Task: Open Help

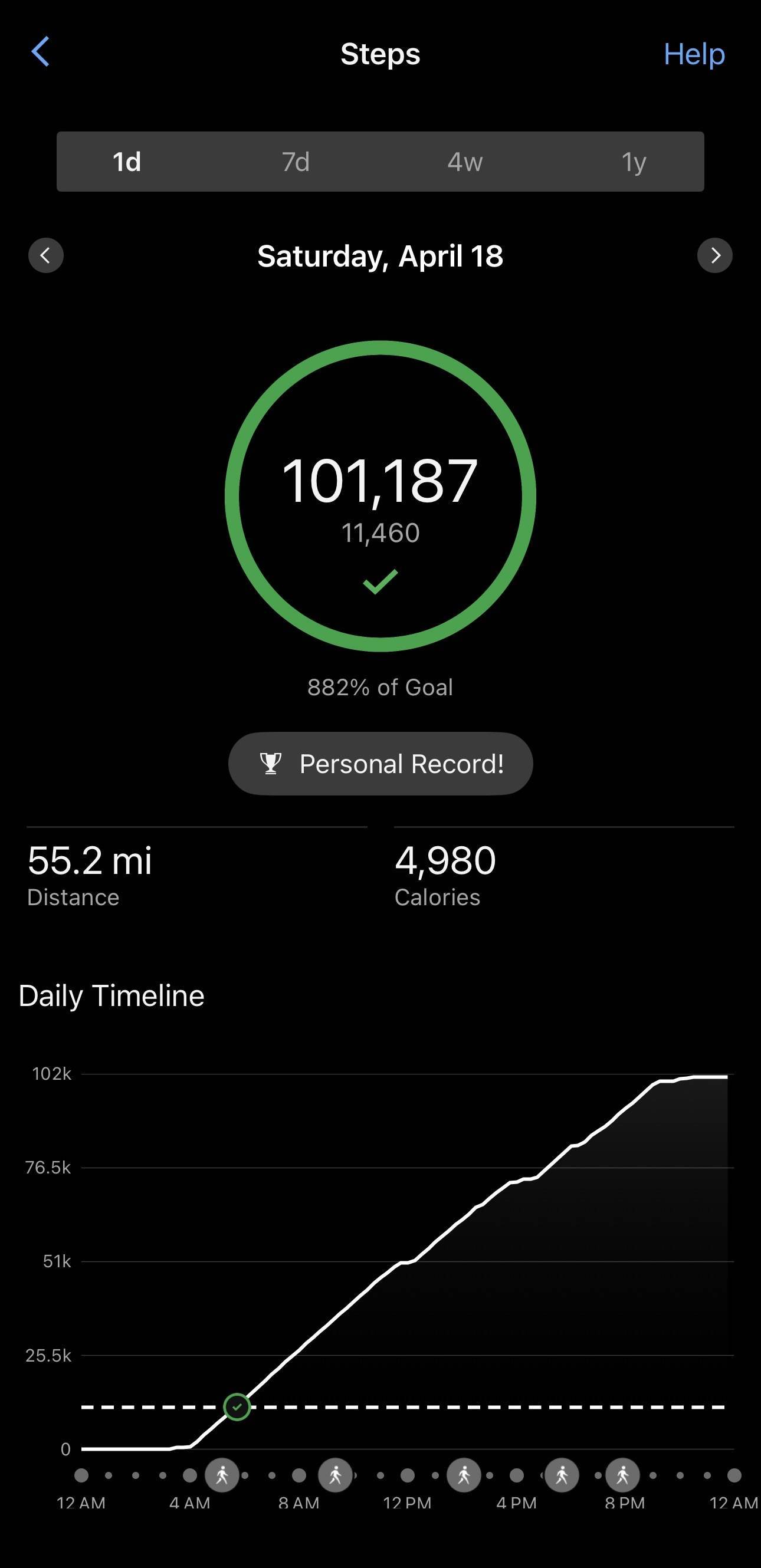Action: (x=696, y=54)
